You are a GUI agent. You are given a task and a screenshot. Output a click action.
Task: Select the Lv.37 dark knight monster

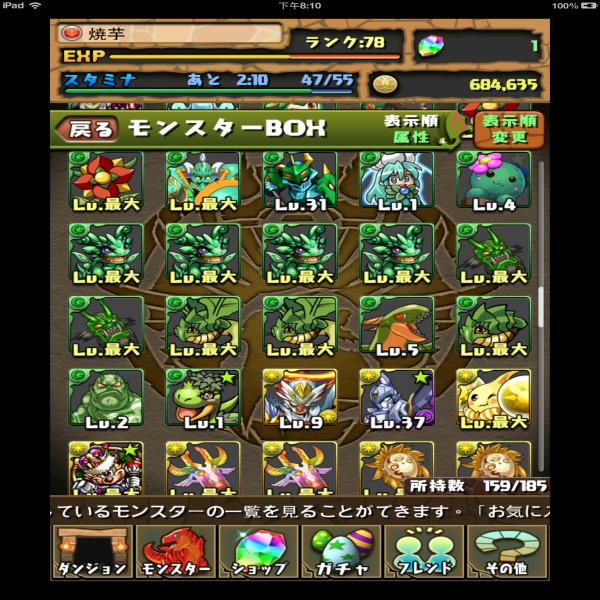[x=397, y=399]
